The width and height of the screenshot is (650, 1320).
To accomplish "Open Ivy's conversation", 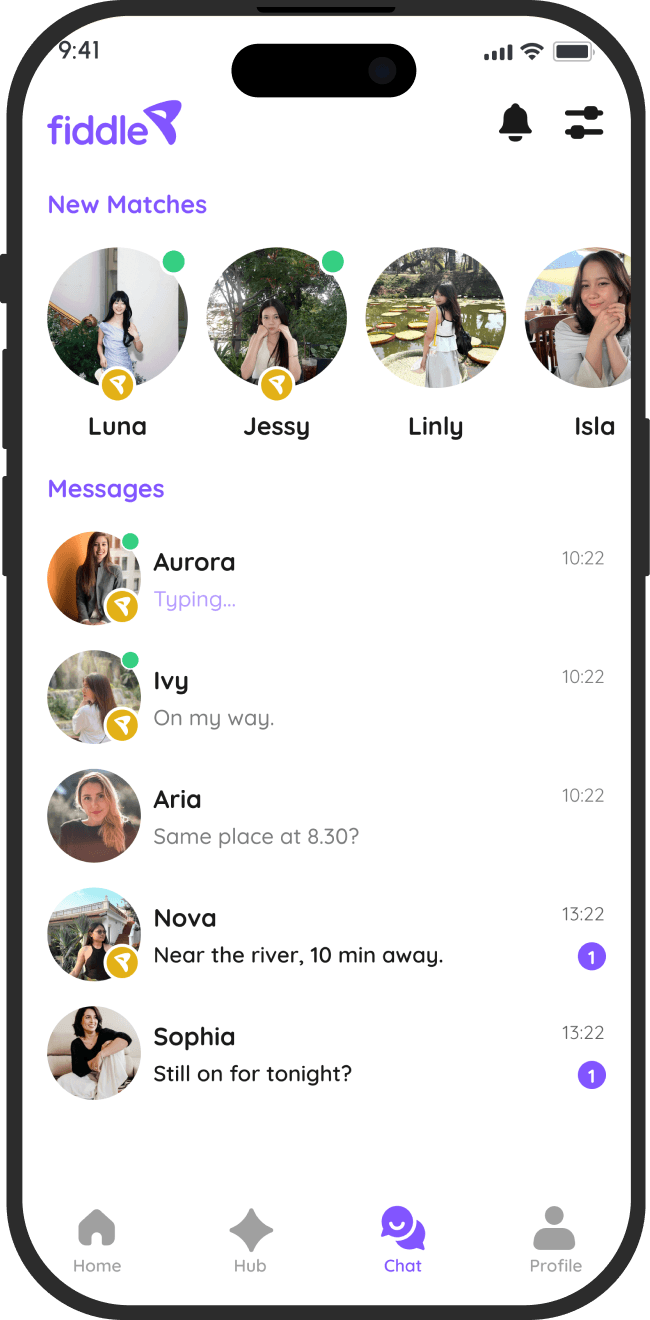I will coord(326,698).
